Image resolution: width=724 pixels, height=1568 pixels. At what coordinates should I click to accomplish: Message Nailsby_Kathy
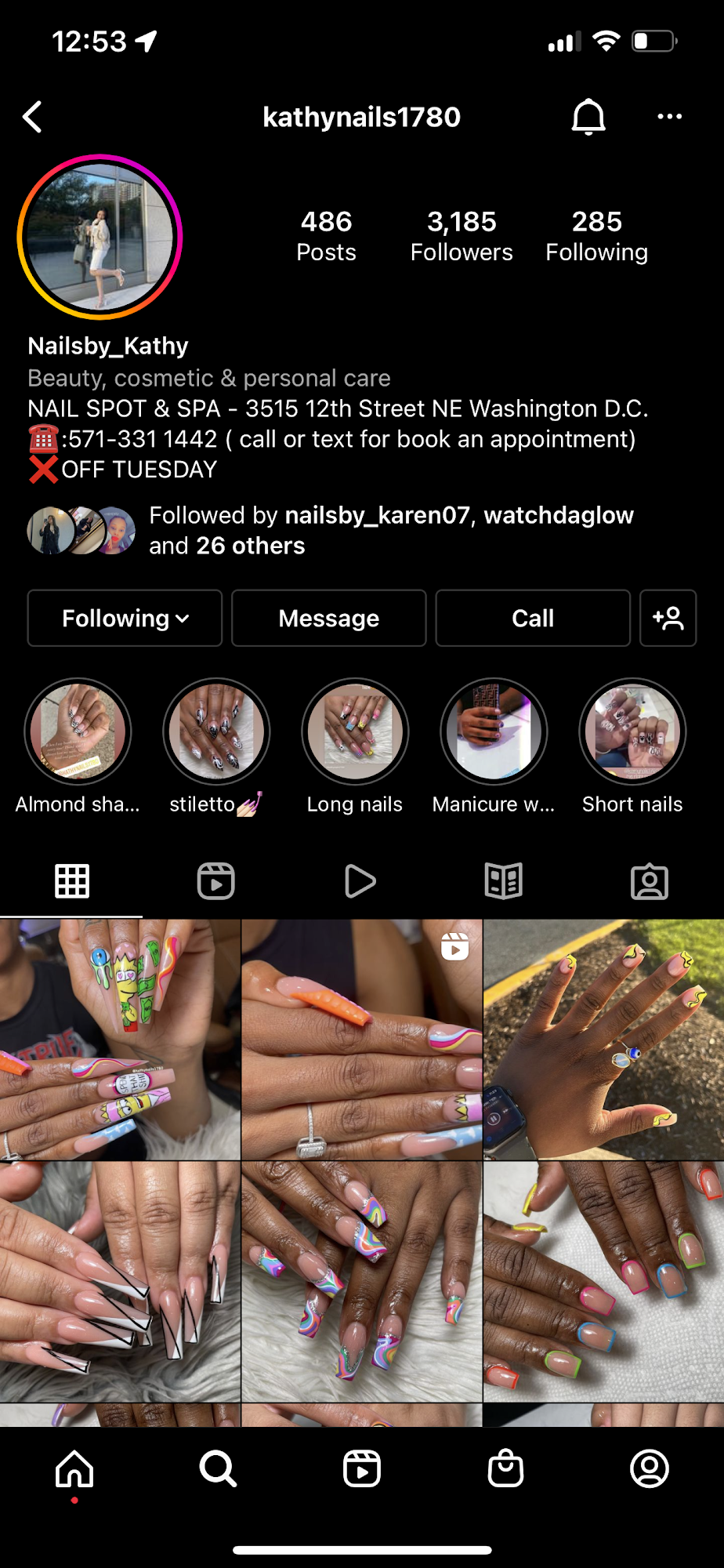(329, 618)
